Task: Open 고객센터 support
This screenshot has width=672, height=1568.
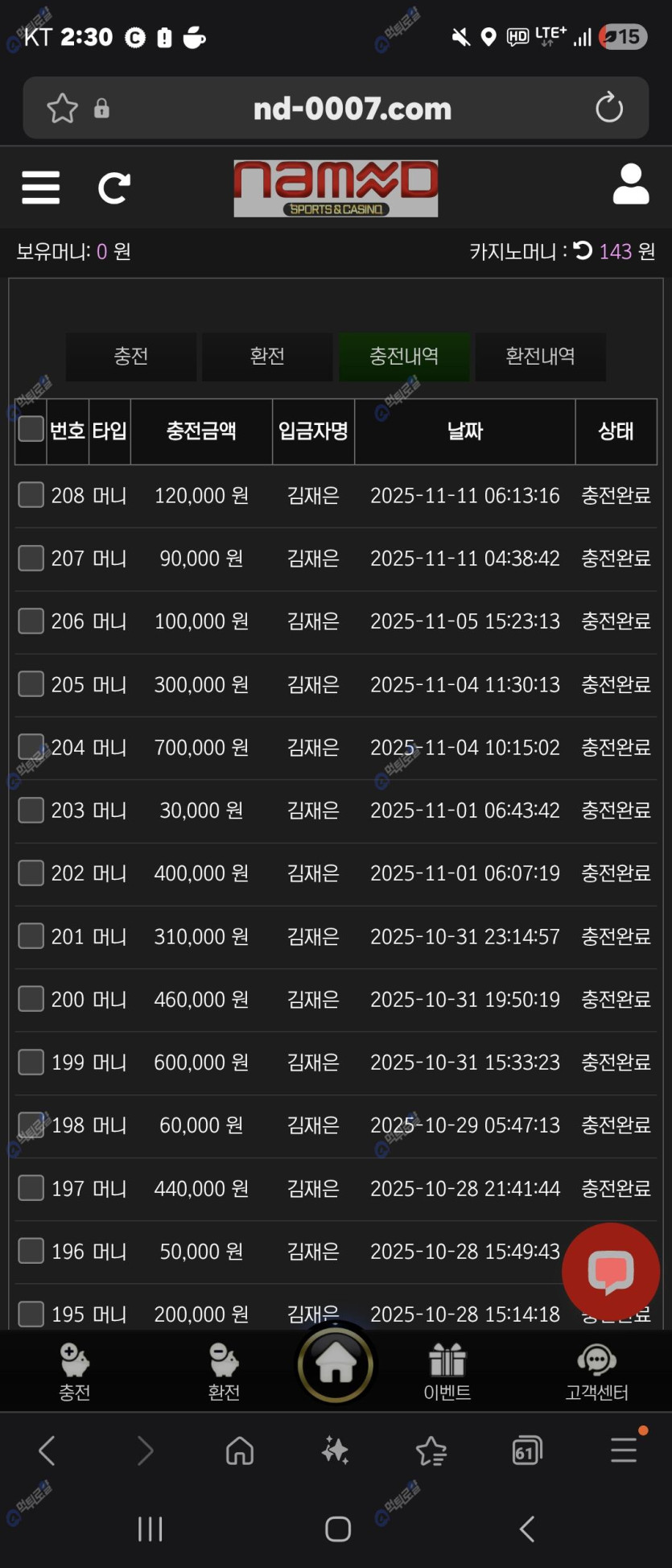Action: (596, 1371)
